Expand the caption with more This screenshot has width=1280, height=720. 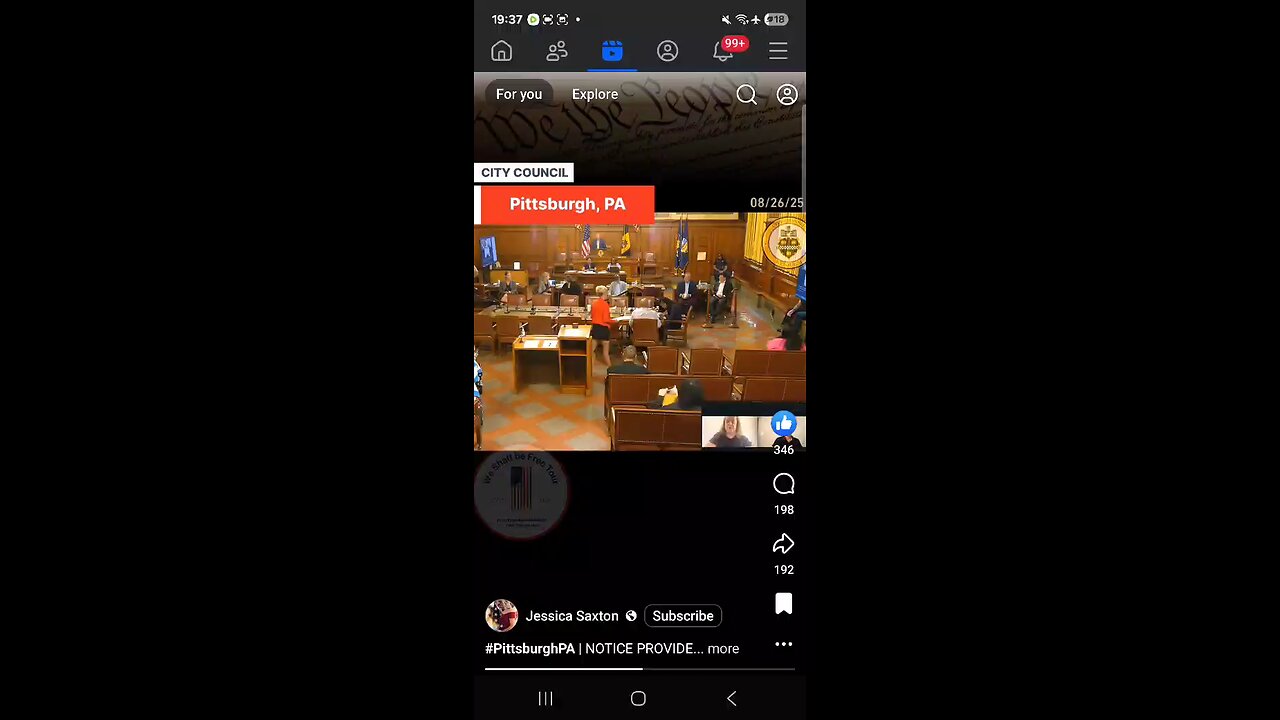tap(723, 649)
